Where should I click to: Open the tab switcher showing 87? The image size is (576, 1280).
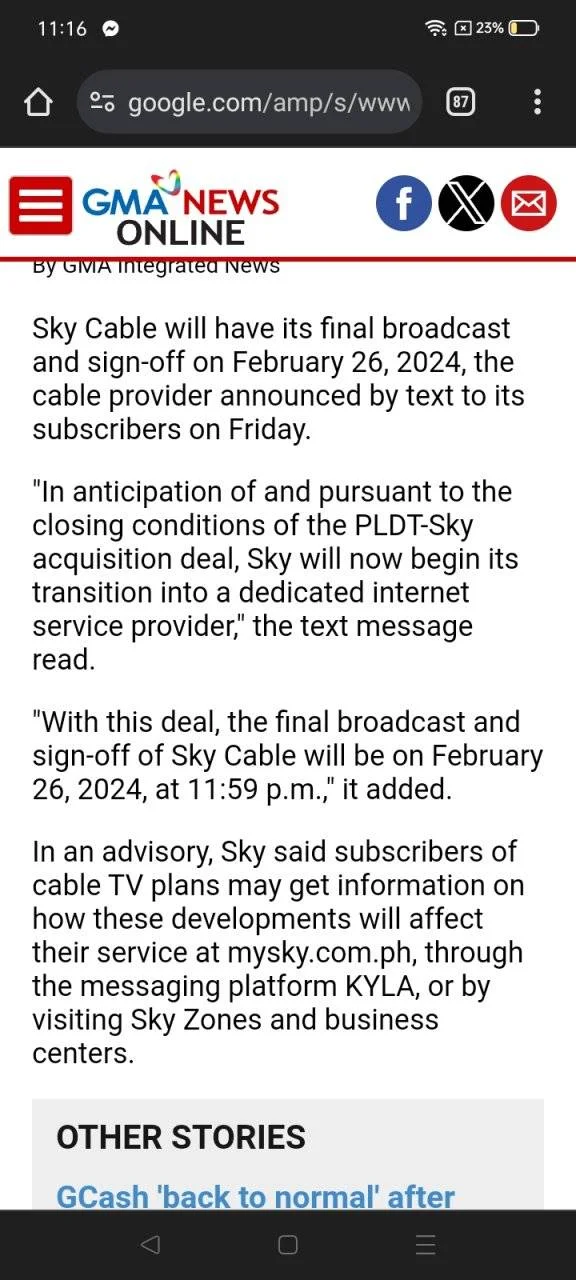[x=460, y=102]
